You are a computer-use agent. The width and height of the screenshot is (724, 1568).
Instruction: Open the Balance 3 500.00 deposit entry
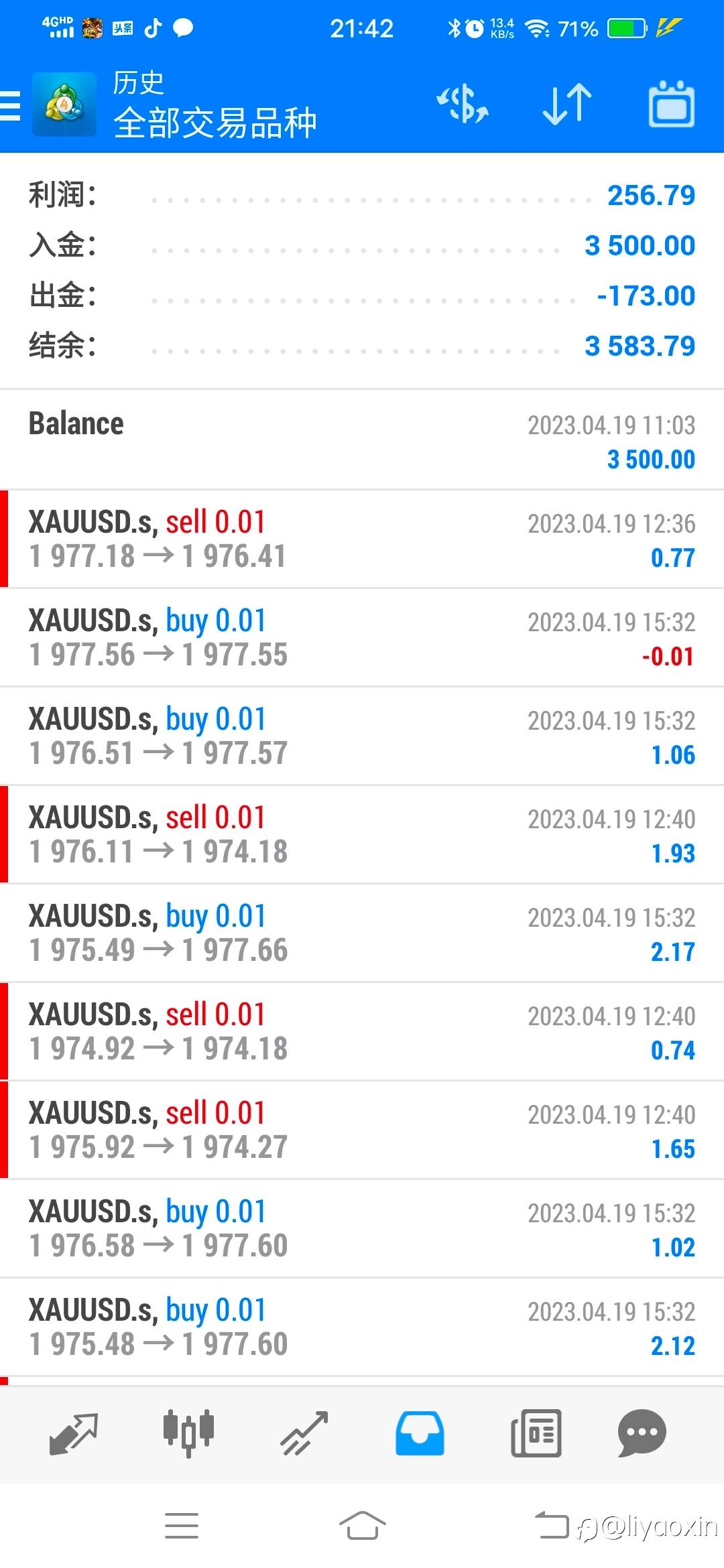point(362,440)
